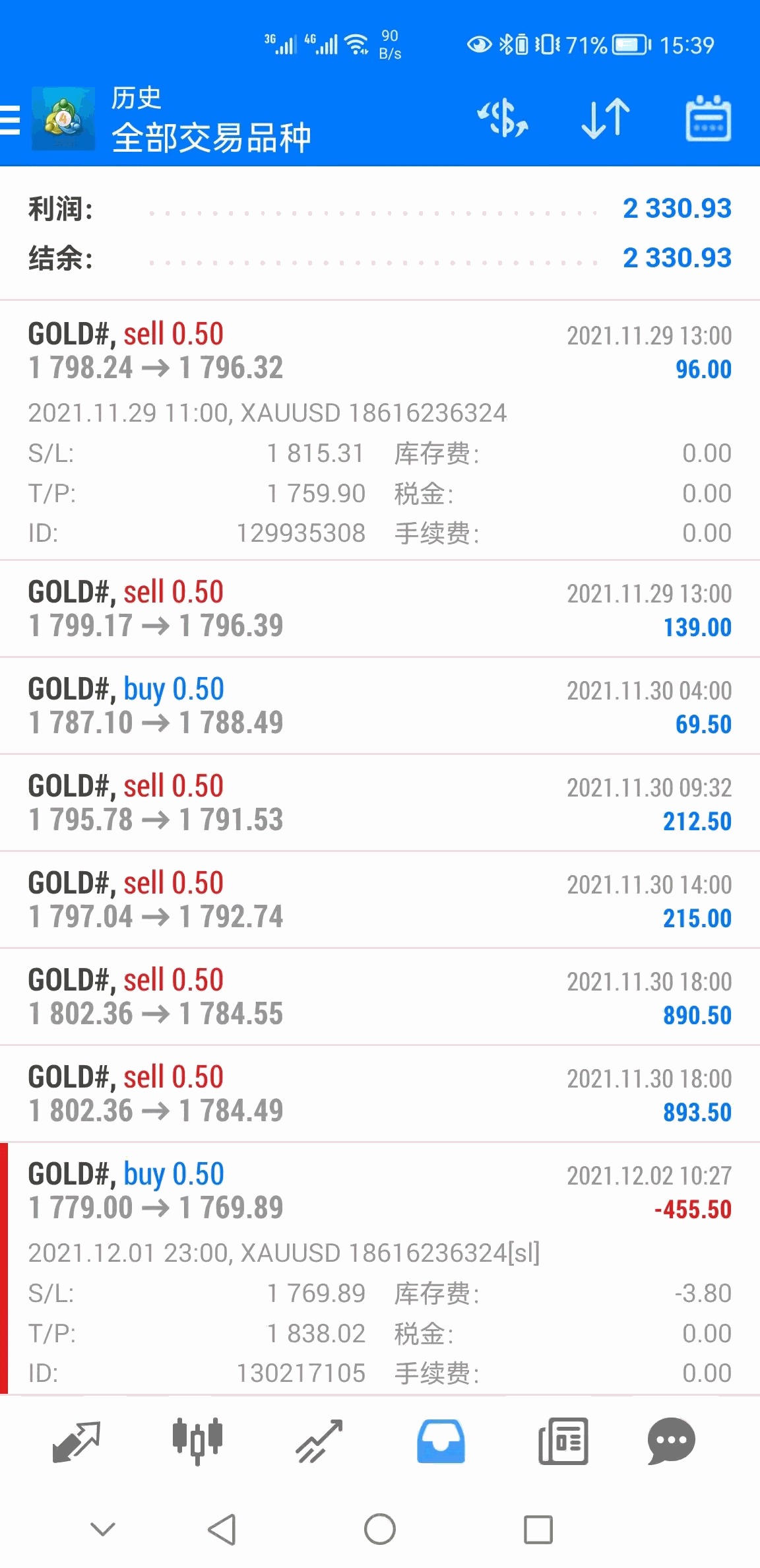Switch to the quotes tab
The image size is (760, 1568).
pyautogui.click(x=76, y=1441)
